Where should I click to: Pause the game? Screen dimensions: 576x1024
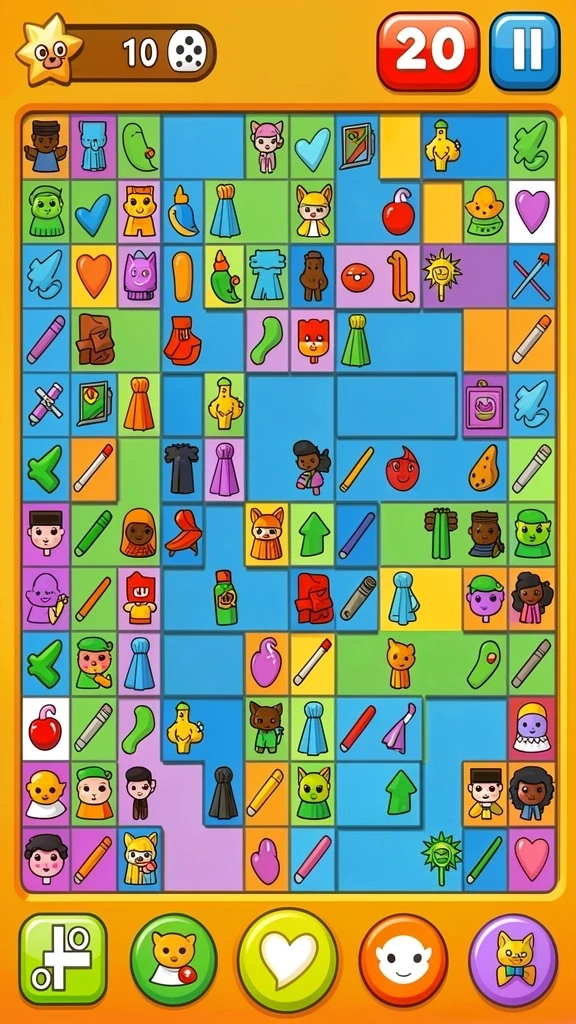[524, 52]
